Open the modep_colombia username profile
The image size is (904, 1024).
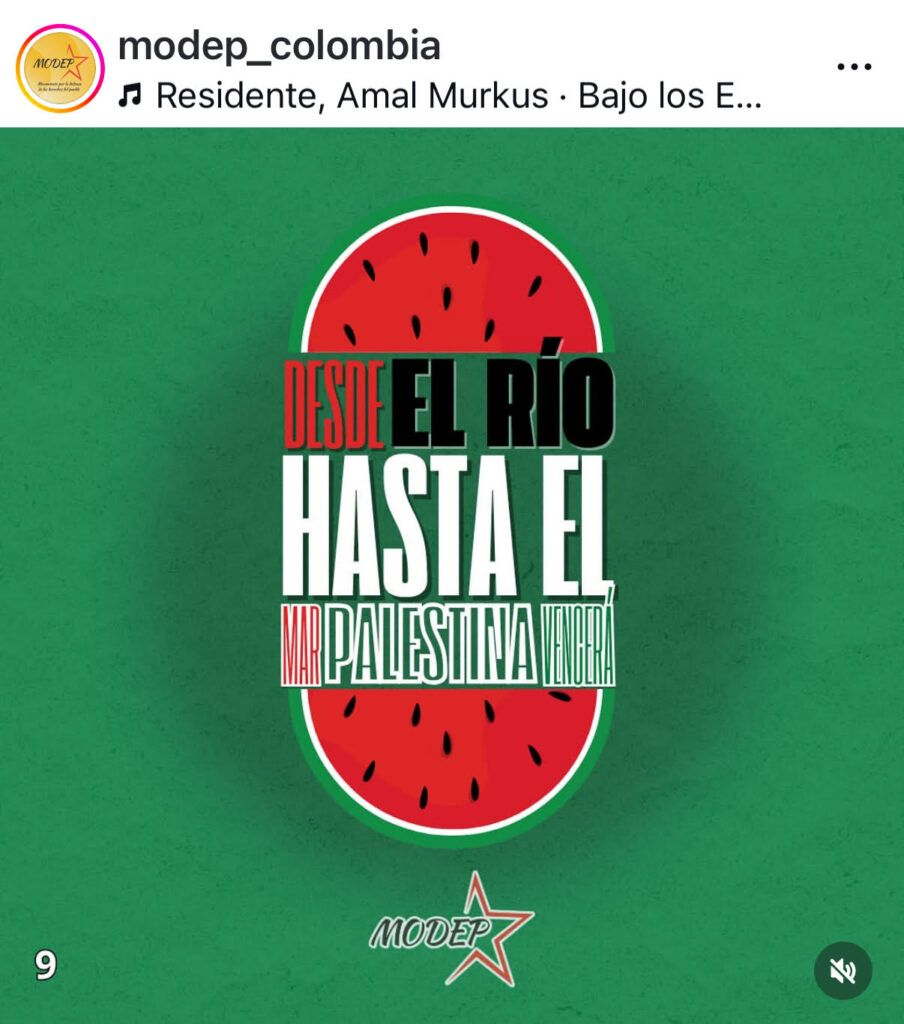(x=278, y=45)
